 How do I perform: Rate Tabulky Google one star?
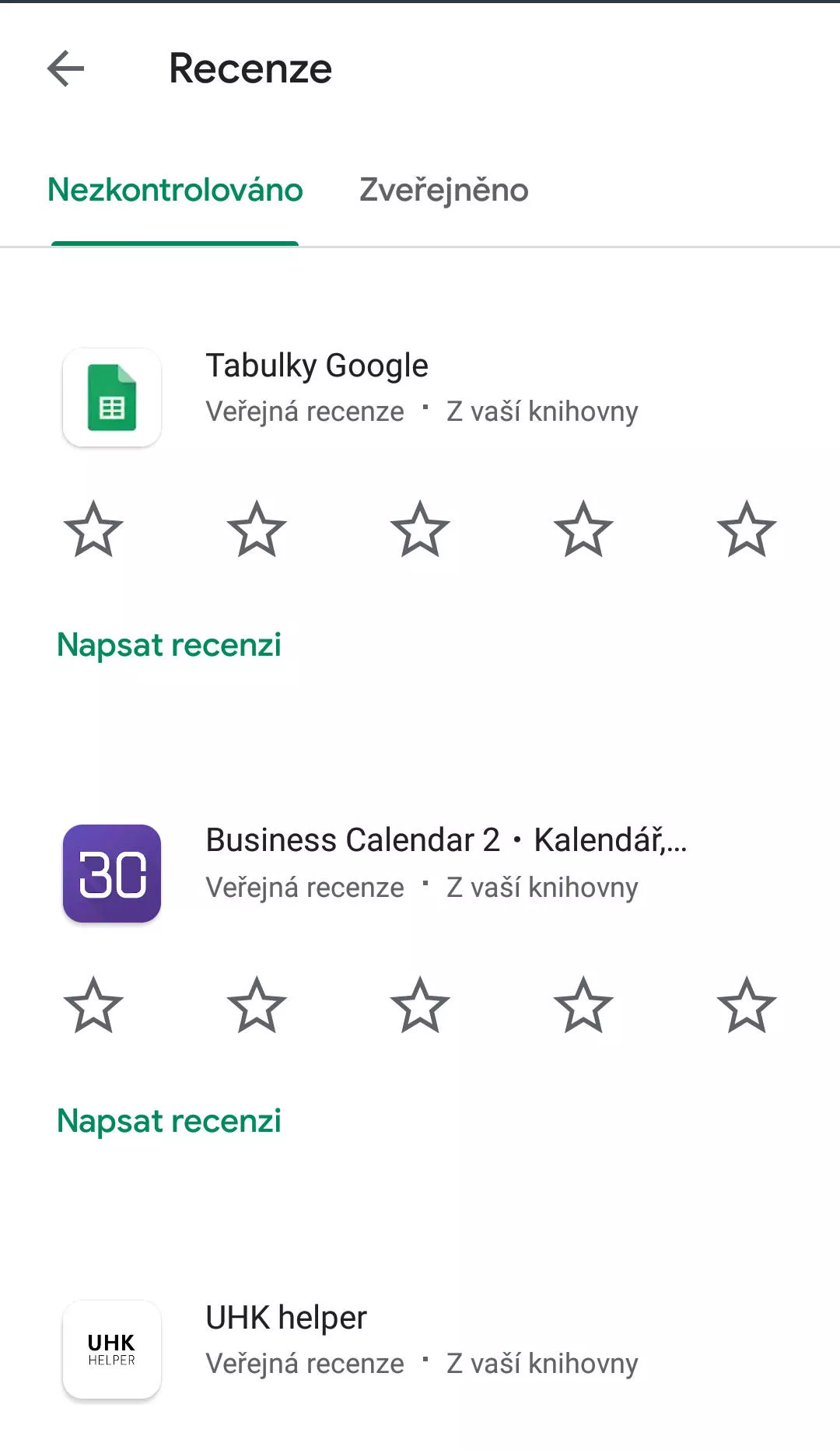93,529
